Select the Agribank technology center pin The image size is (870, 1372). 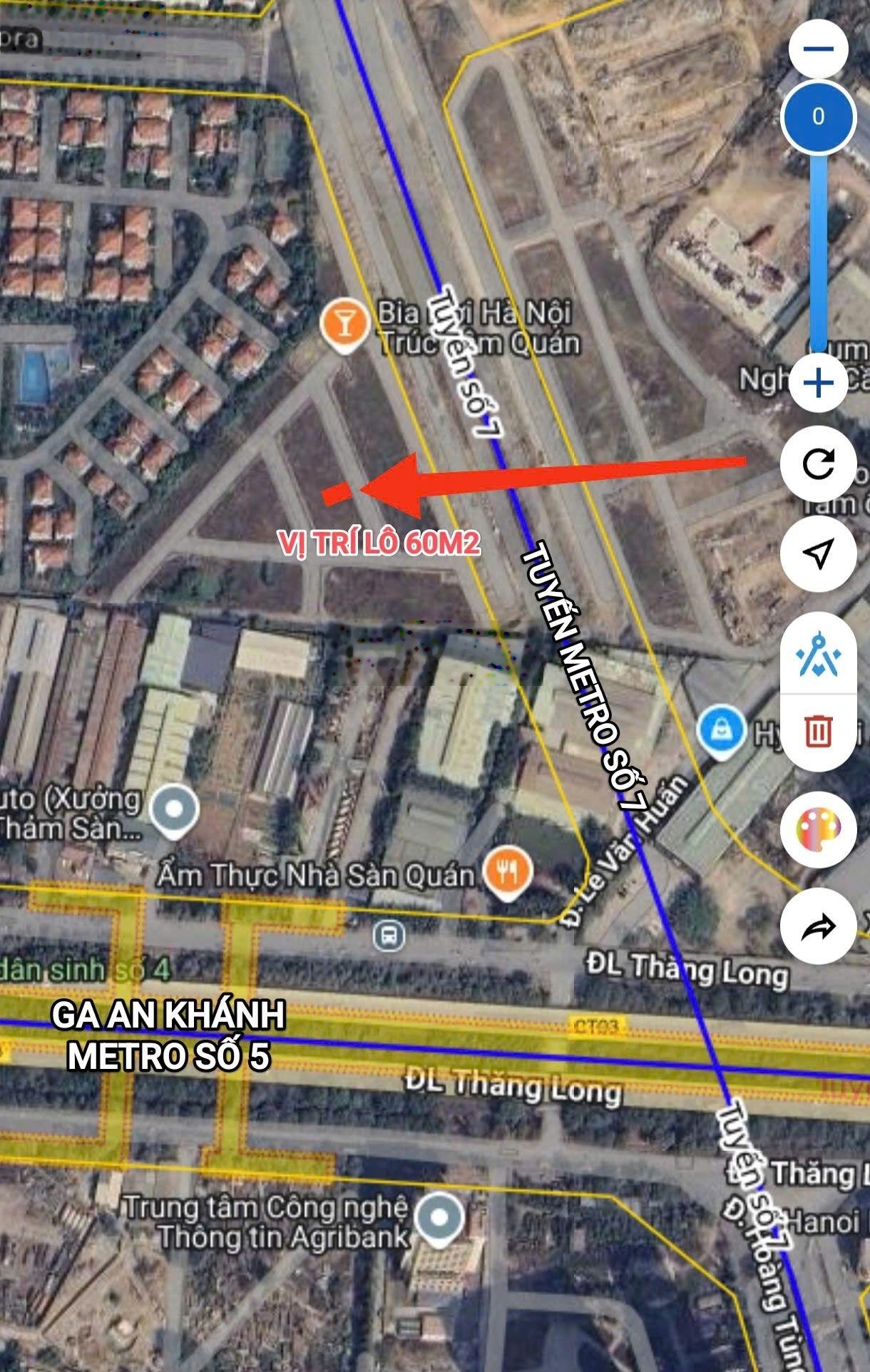439,1217
